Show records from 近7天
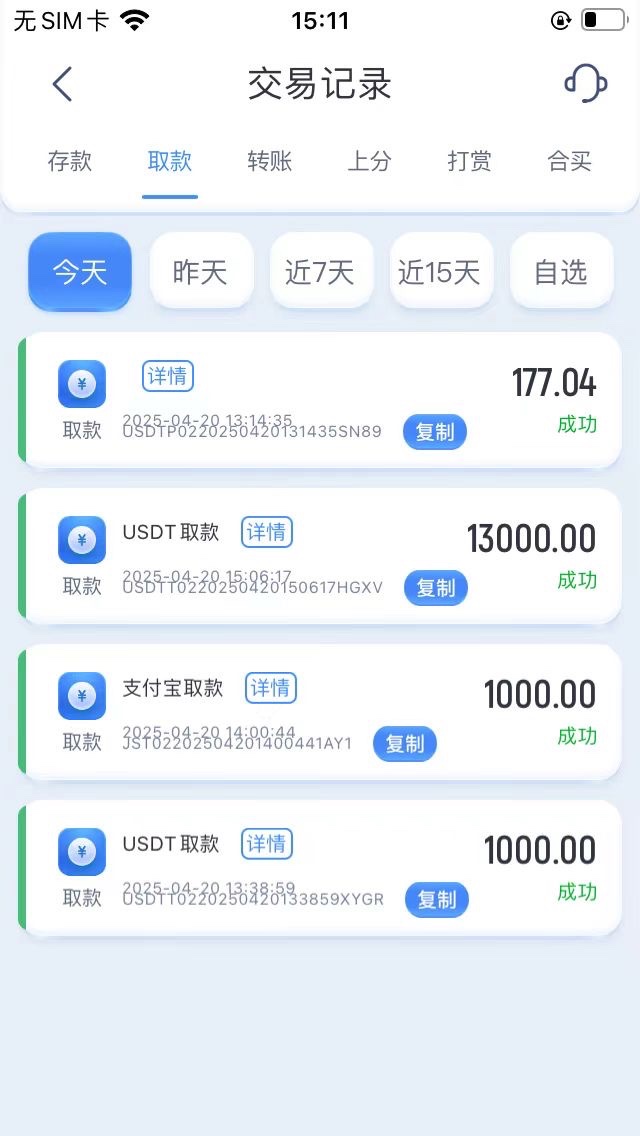 pyautogui.click(x=320, y=272)
